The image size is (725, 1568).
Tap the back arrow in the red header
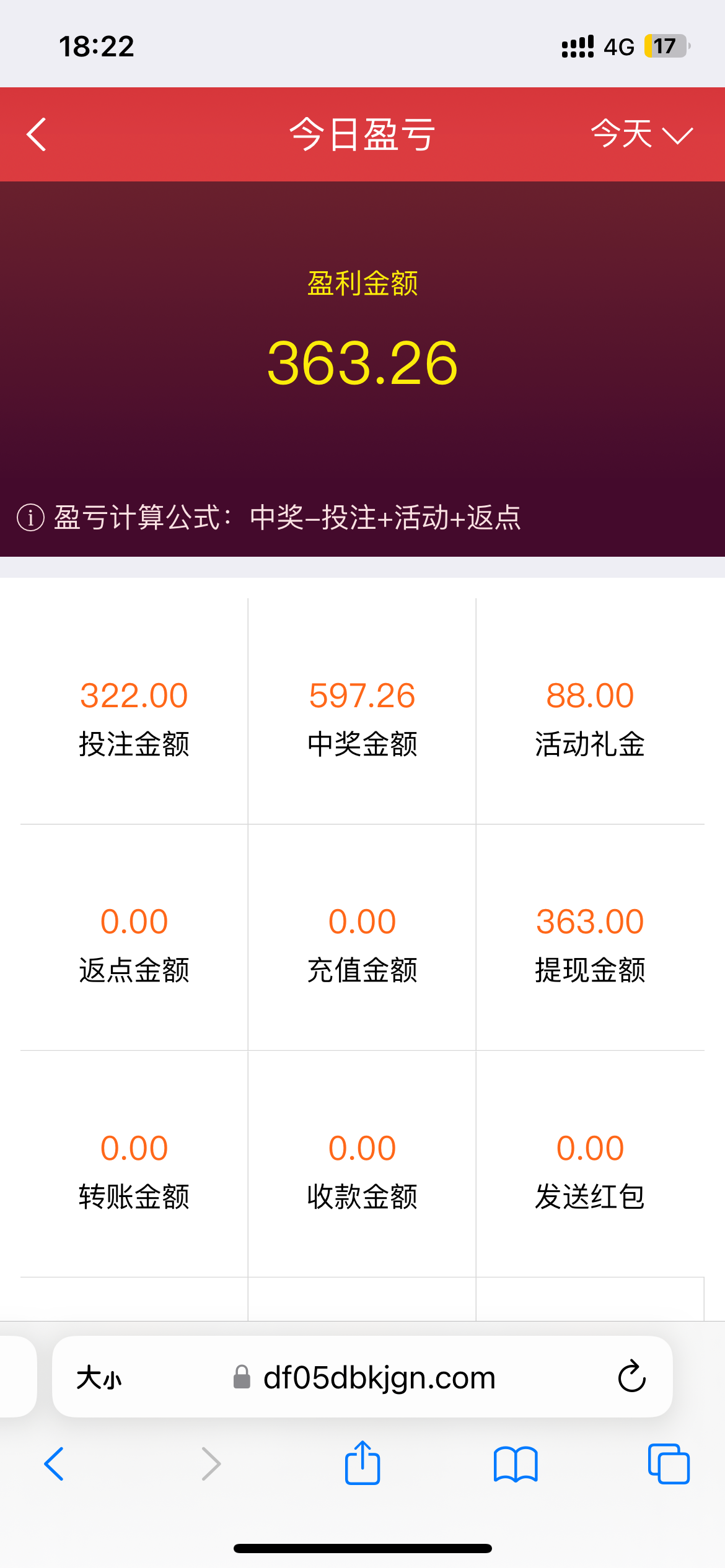(35, 134)
